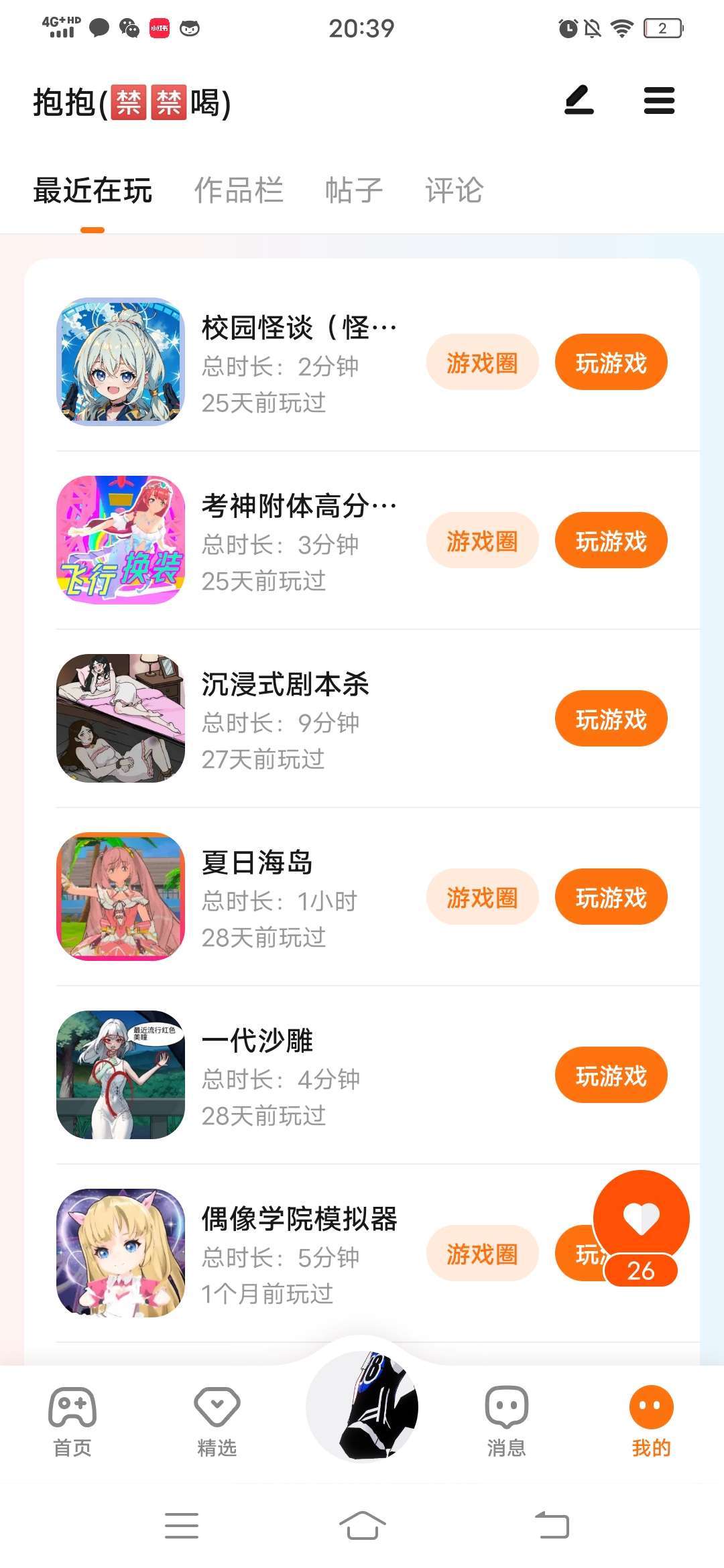The height and width of the screenshot is (1568, 724).
Task: Open 游戏圈 for 考神附体高分
Action: click(482, 541)
